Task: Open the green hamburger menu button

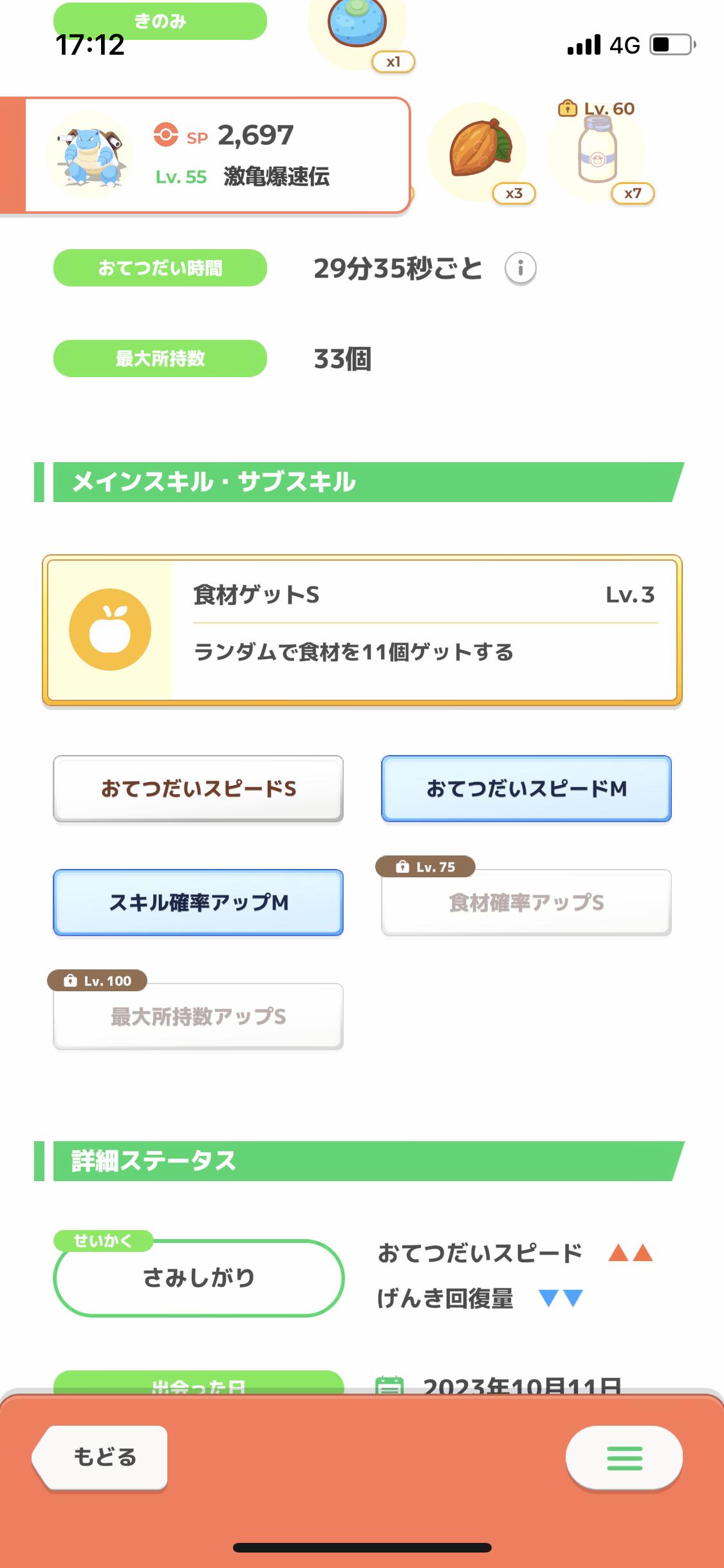Action: 624,1458
